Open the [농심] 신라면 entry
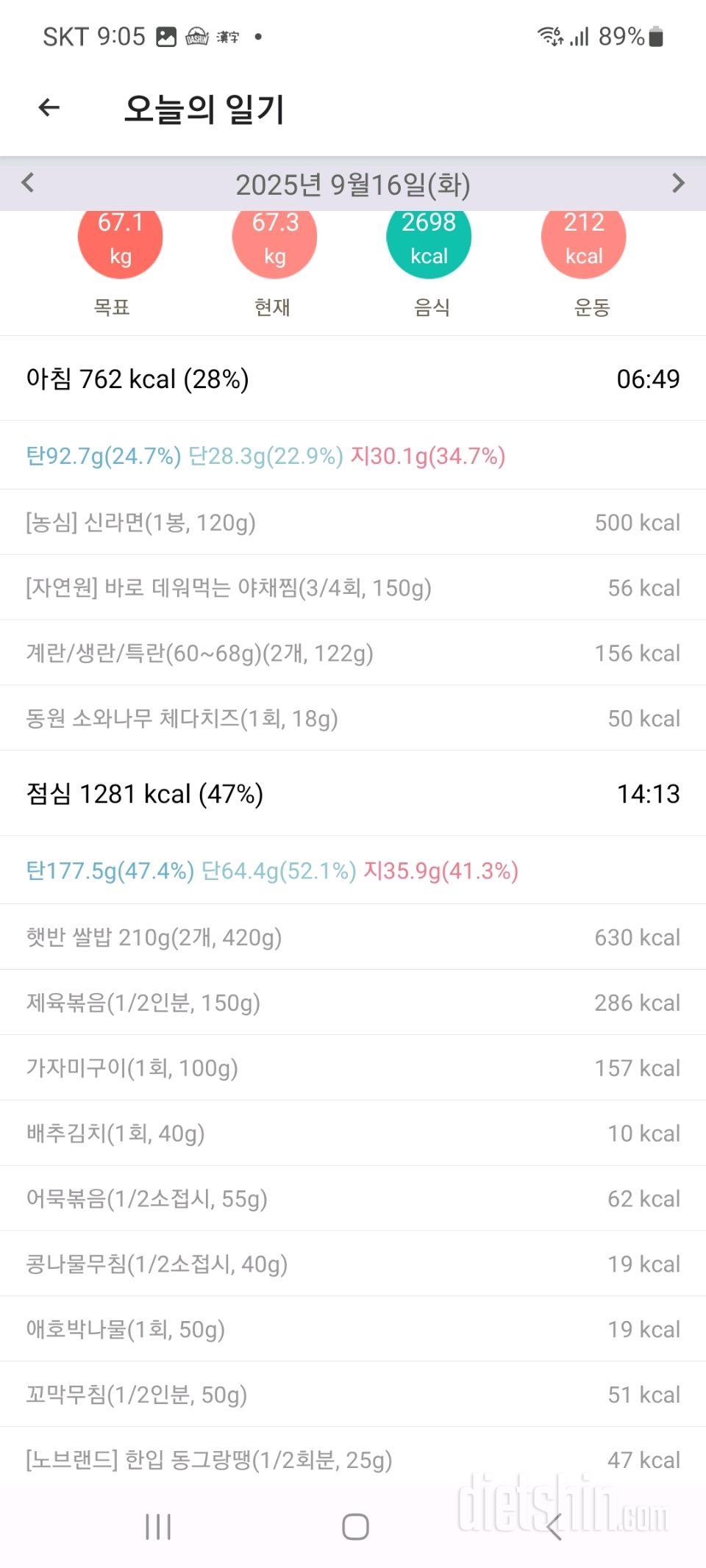Viewport: 706px width, 1568px height. click(353, 523)
